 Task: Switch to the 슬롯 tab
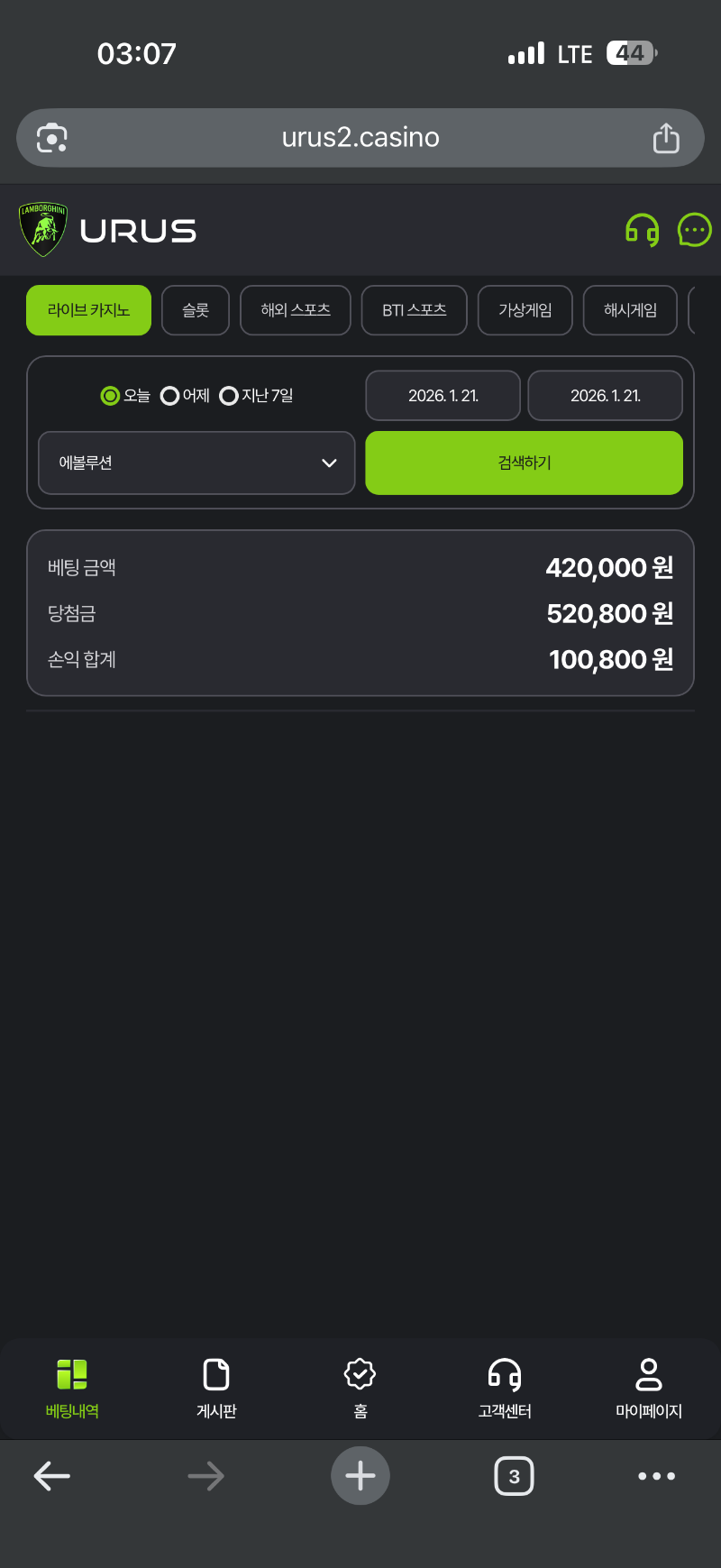click(196, 310)
